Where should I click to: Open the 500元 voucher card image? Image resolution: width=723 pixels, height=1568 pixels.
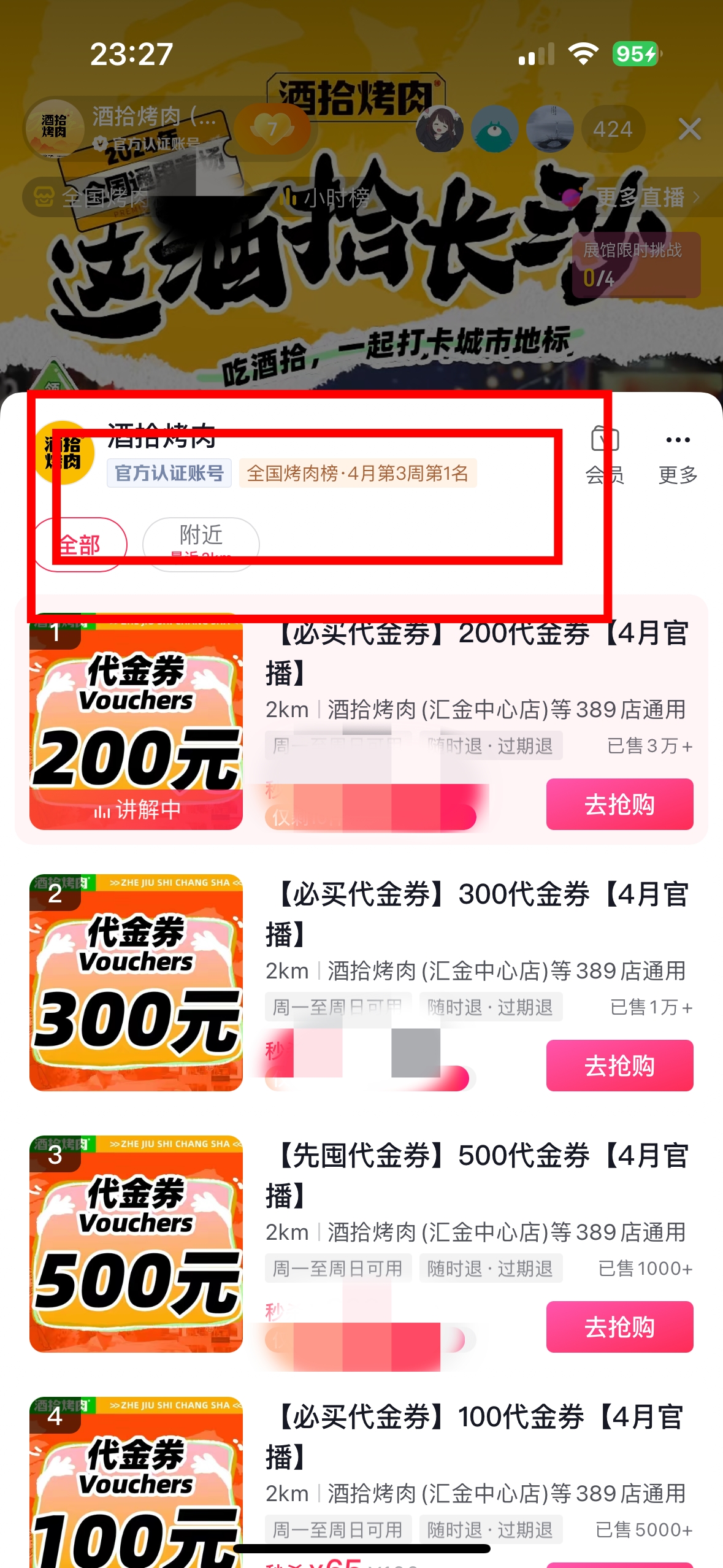[136, 1244]
